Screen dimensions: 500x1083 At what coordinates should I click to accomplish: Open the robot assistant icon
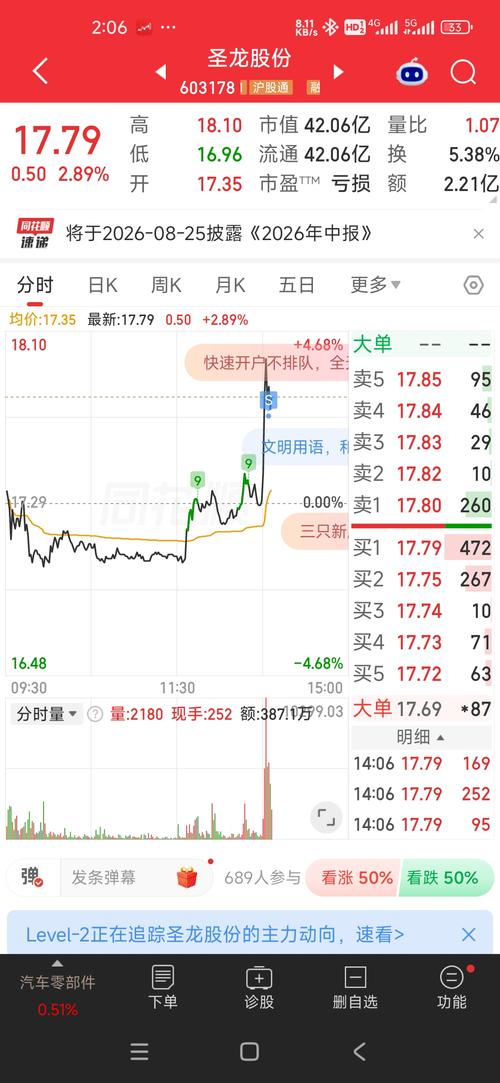[412, 72]
